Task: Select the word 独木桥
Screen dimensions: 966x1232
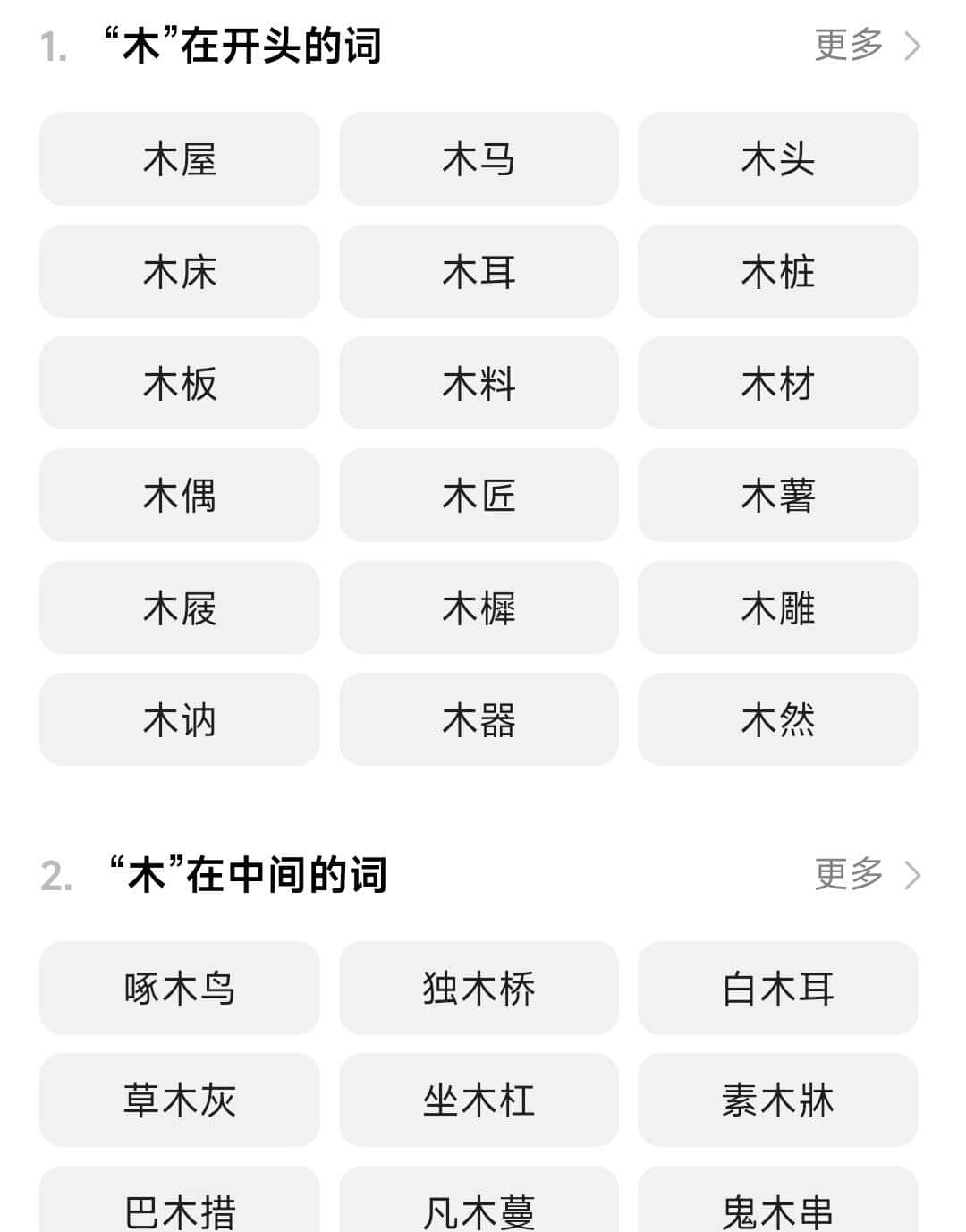Action: pos(479,990)
